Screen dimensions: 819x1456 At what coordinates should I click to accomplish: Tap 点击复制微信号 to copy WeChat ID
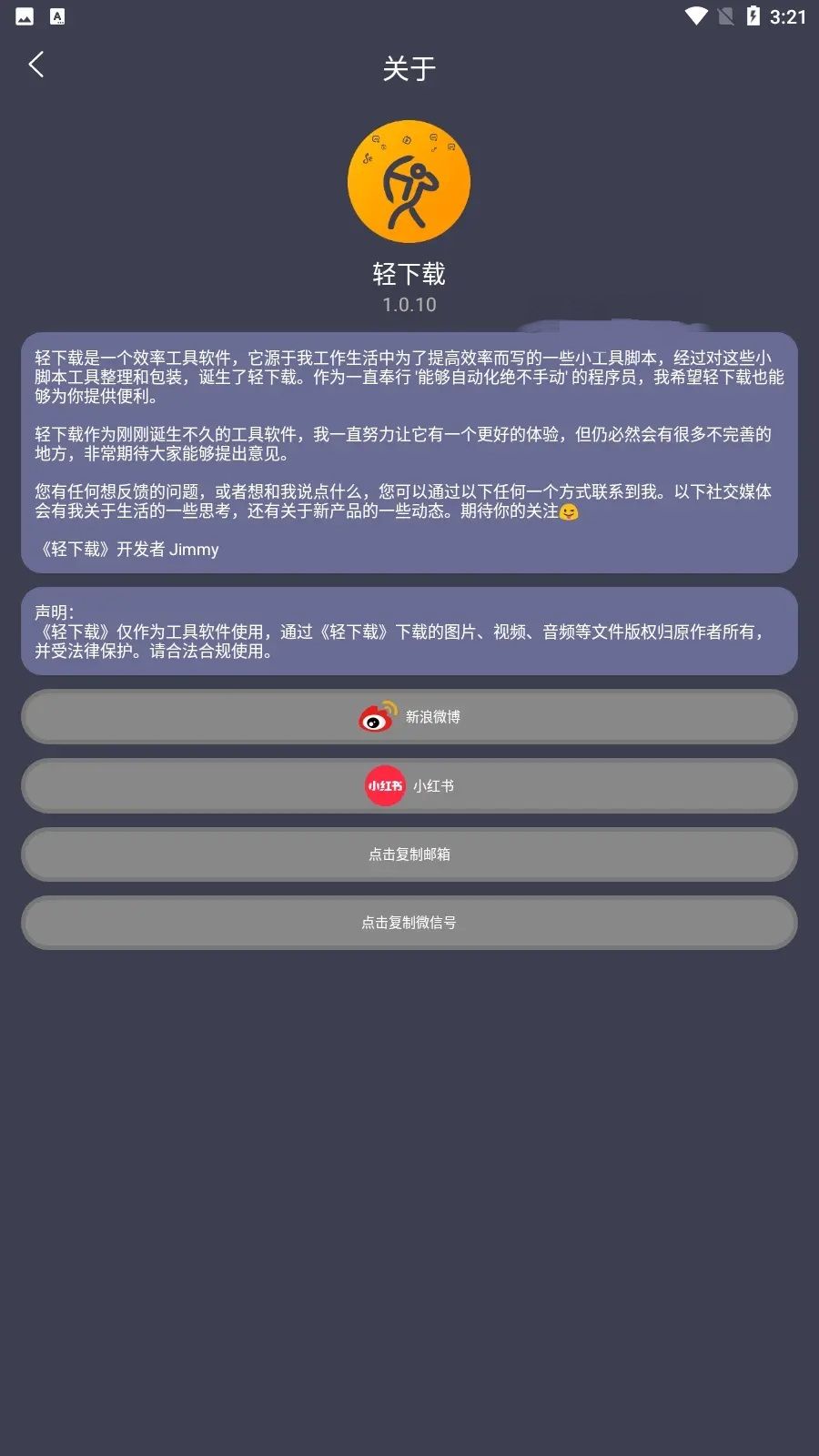409,923
